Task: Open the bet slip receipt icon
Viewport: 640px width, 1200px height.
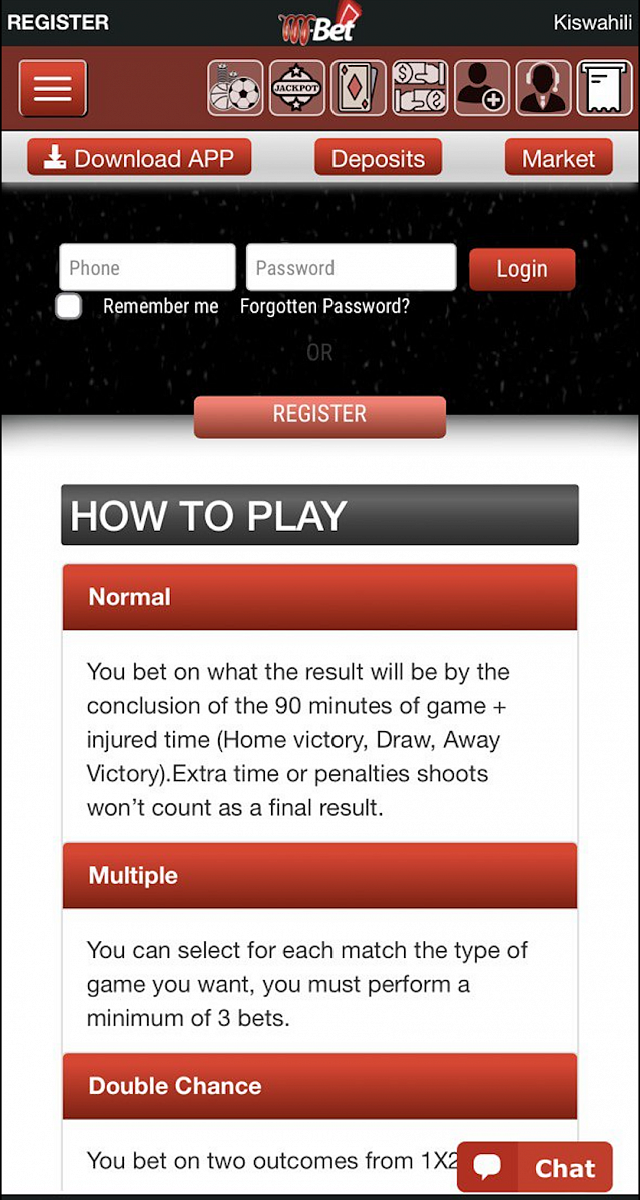Action: click(x=605, y=88)
